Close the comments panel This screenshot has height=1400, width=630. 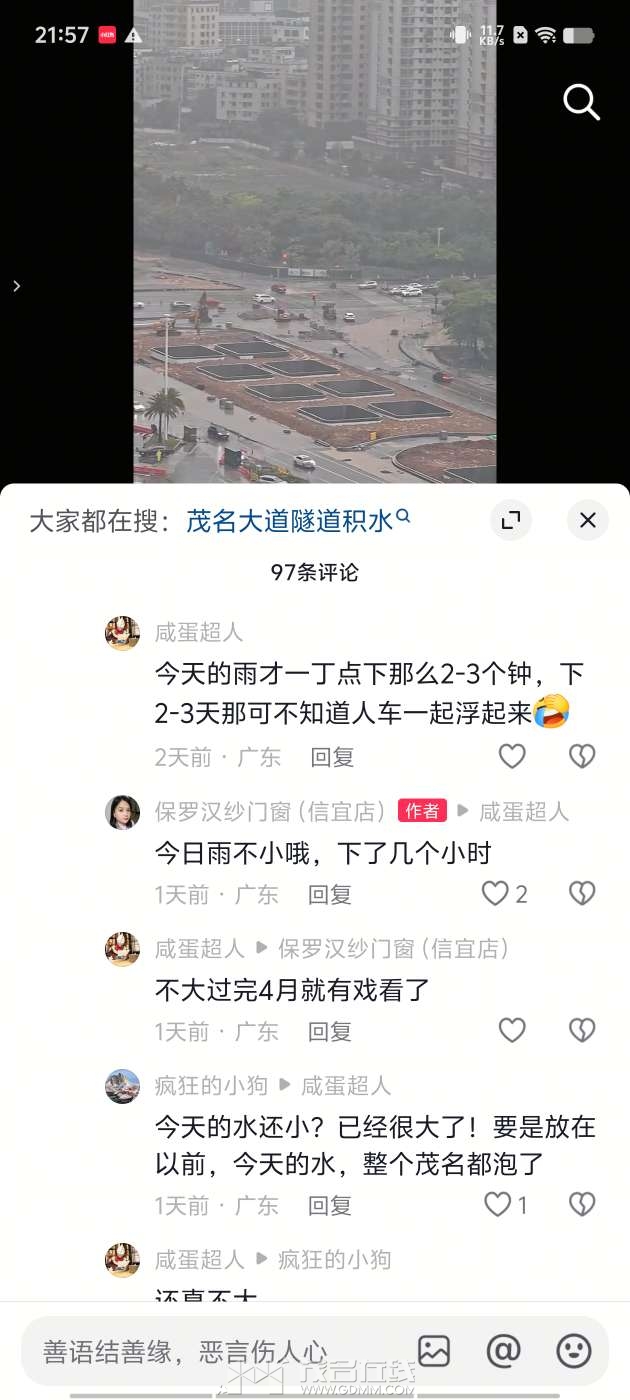(x=588, y=520)
